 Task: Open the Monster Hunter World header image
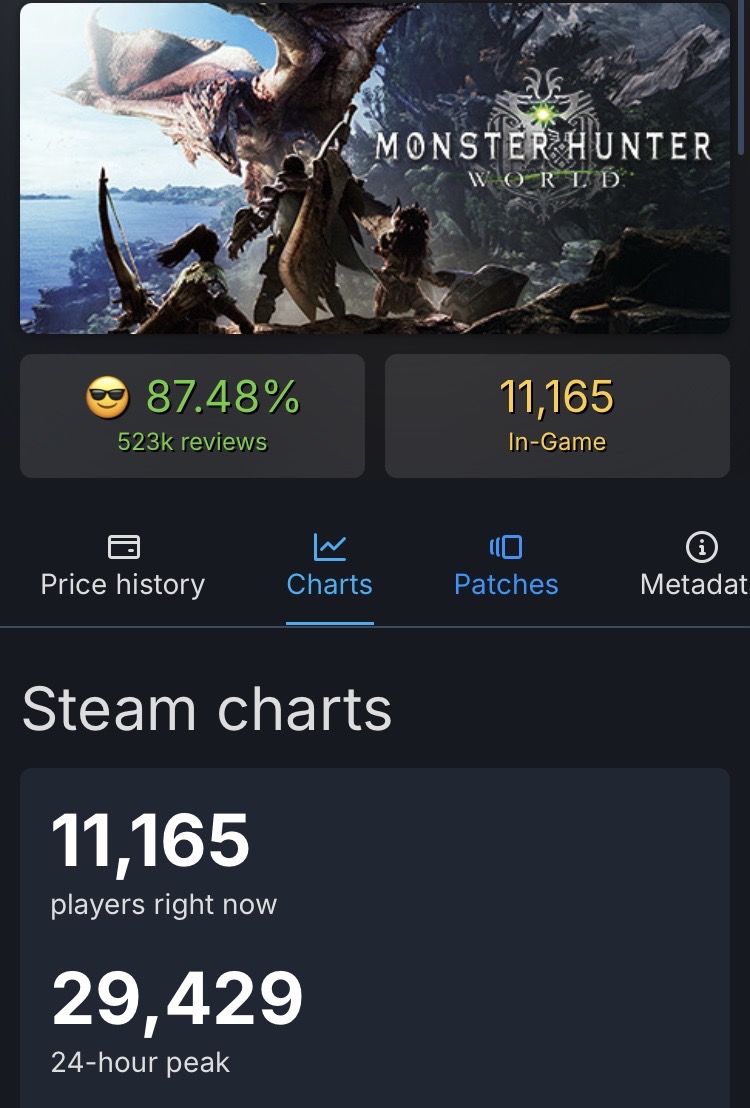tap(375, 168)
